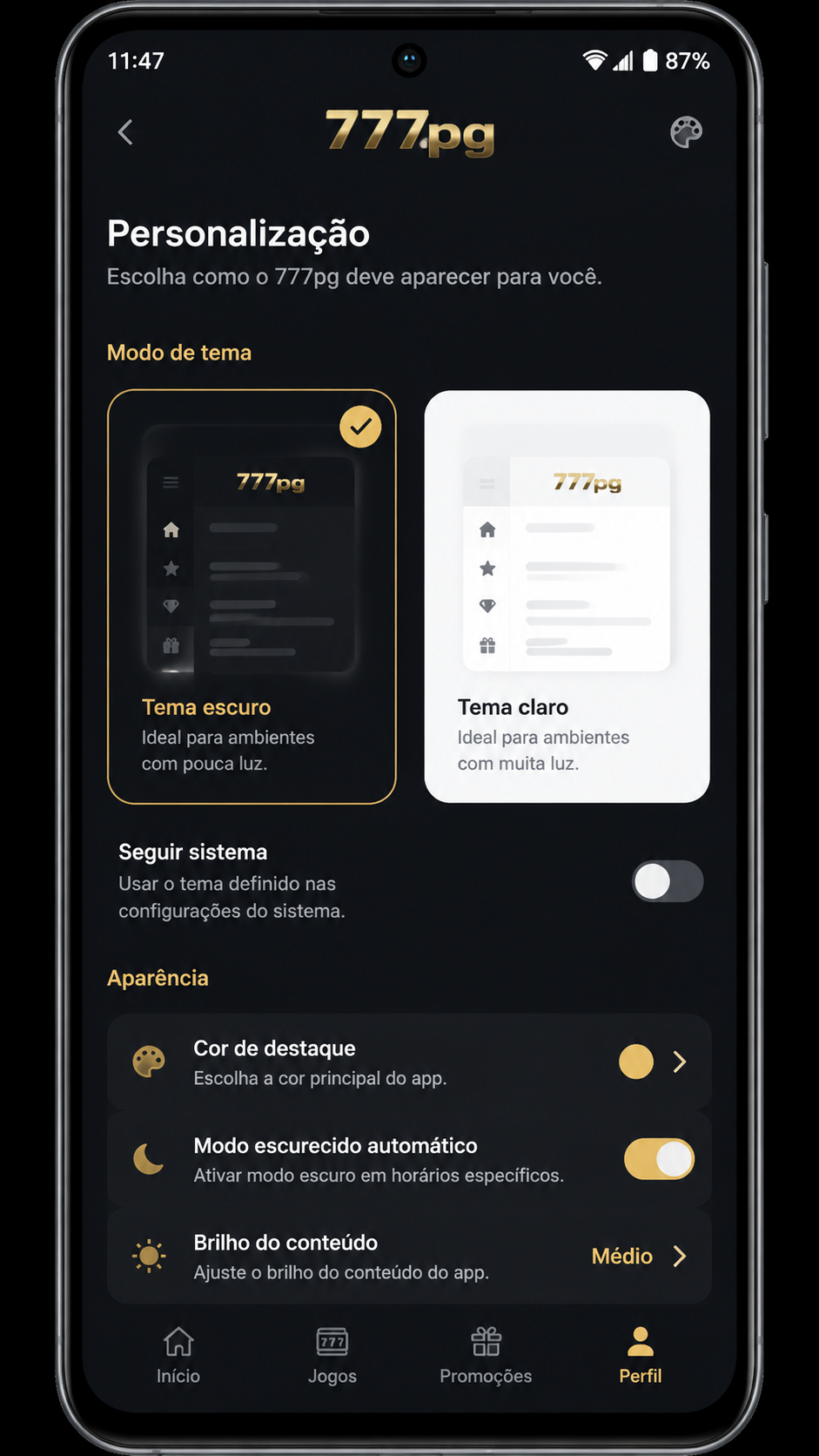Switch to the Início tab

click(178, 1355)
